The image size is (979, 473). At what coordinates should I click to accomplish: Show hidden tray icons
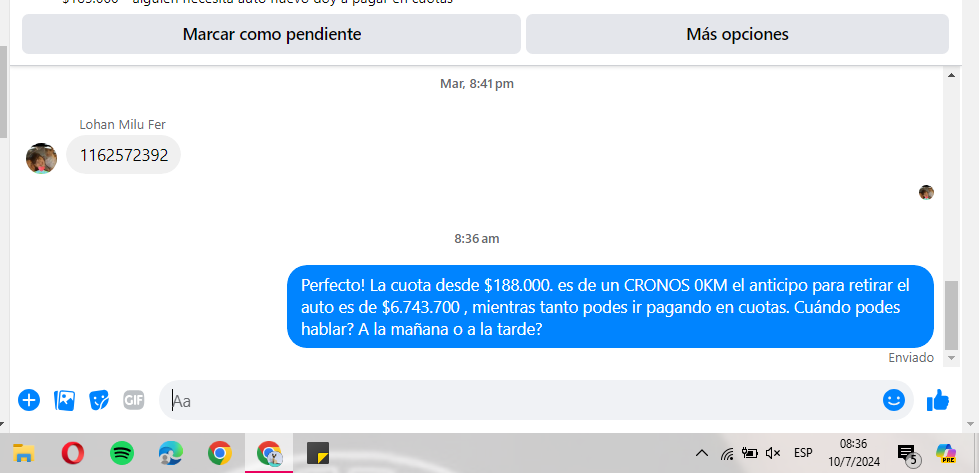tap(702, 453)
